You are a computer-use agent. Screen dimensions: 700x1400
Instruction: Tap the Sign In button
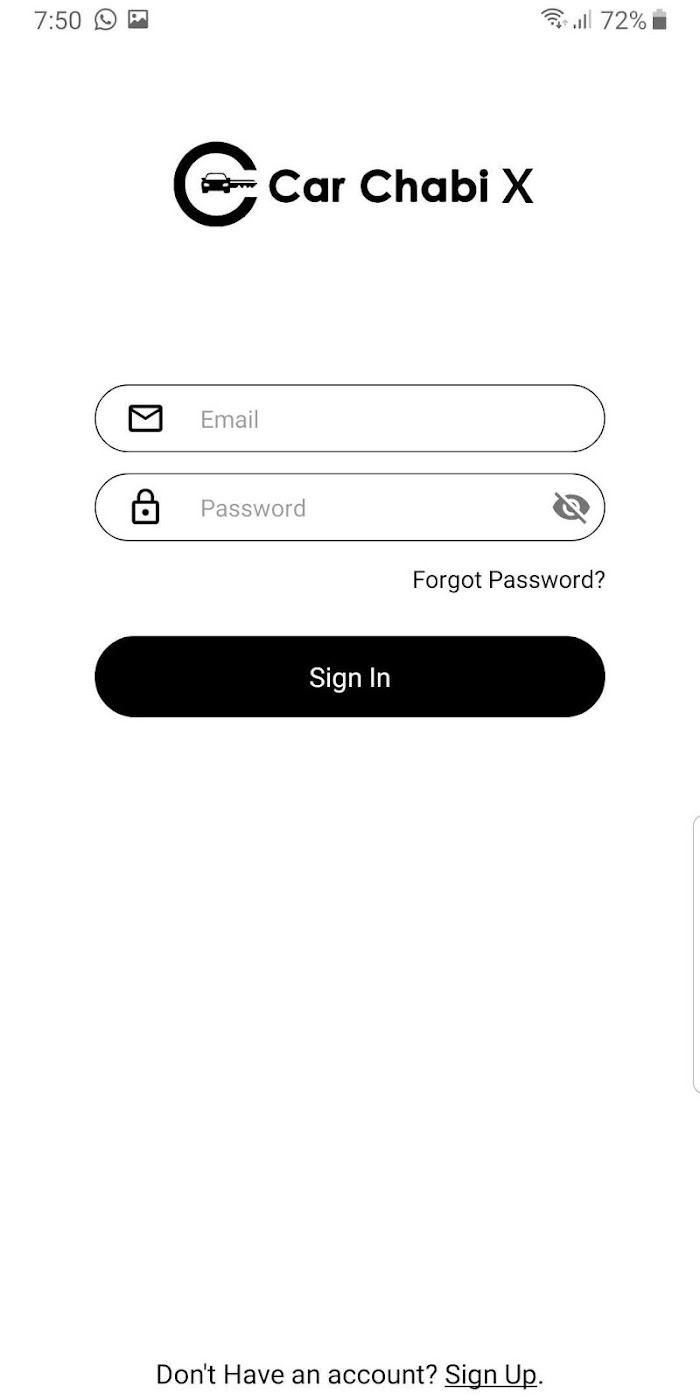[x=349, y=677]
